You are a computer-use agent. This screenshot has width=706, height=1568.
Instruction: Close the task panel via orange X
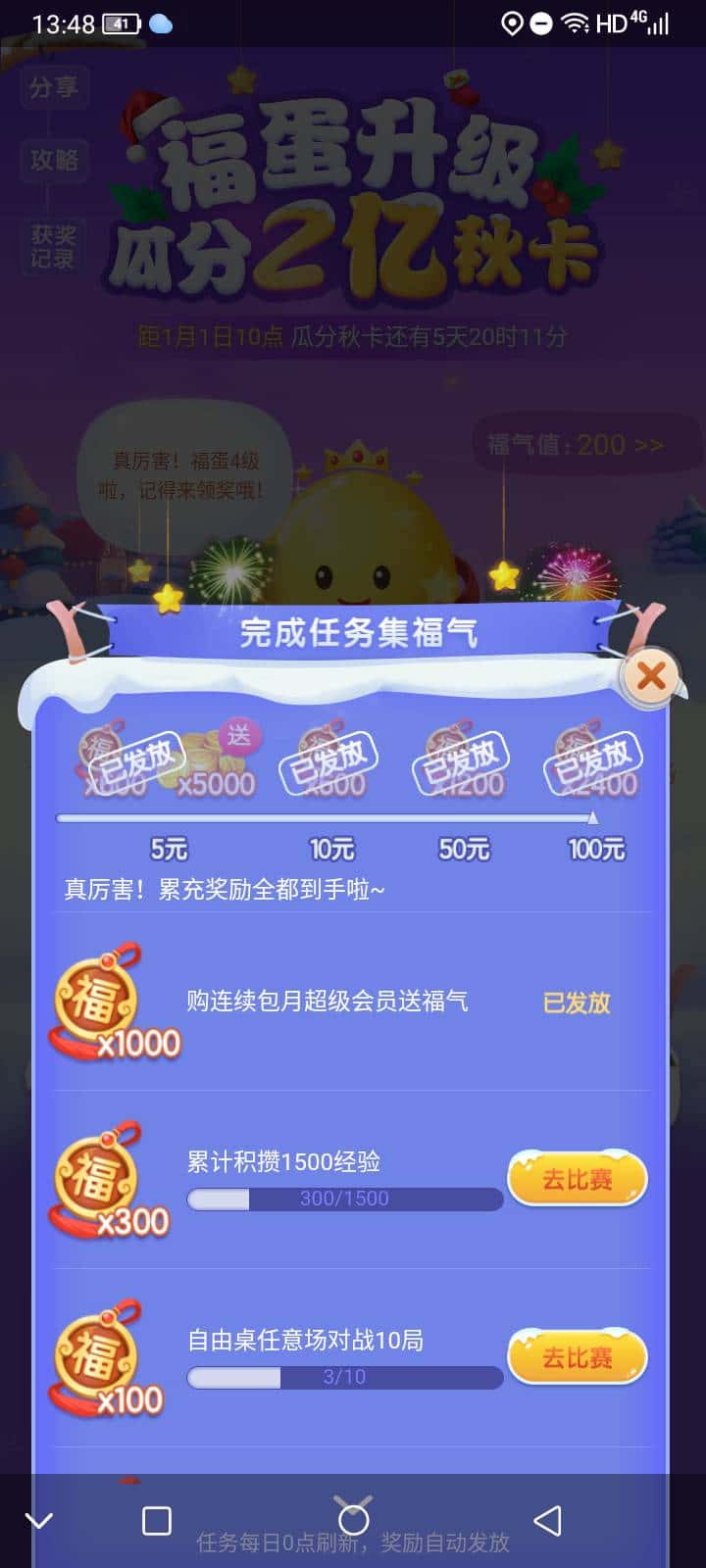pyautogui.click(x=650, y=676)
